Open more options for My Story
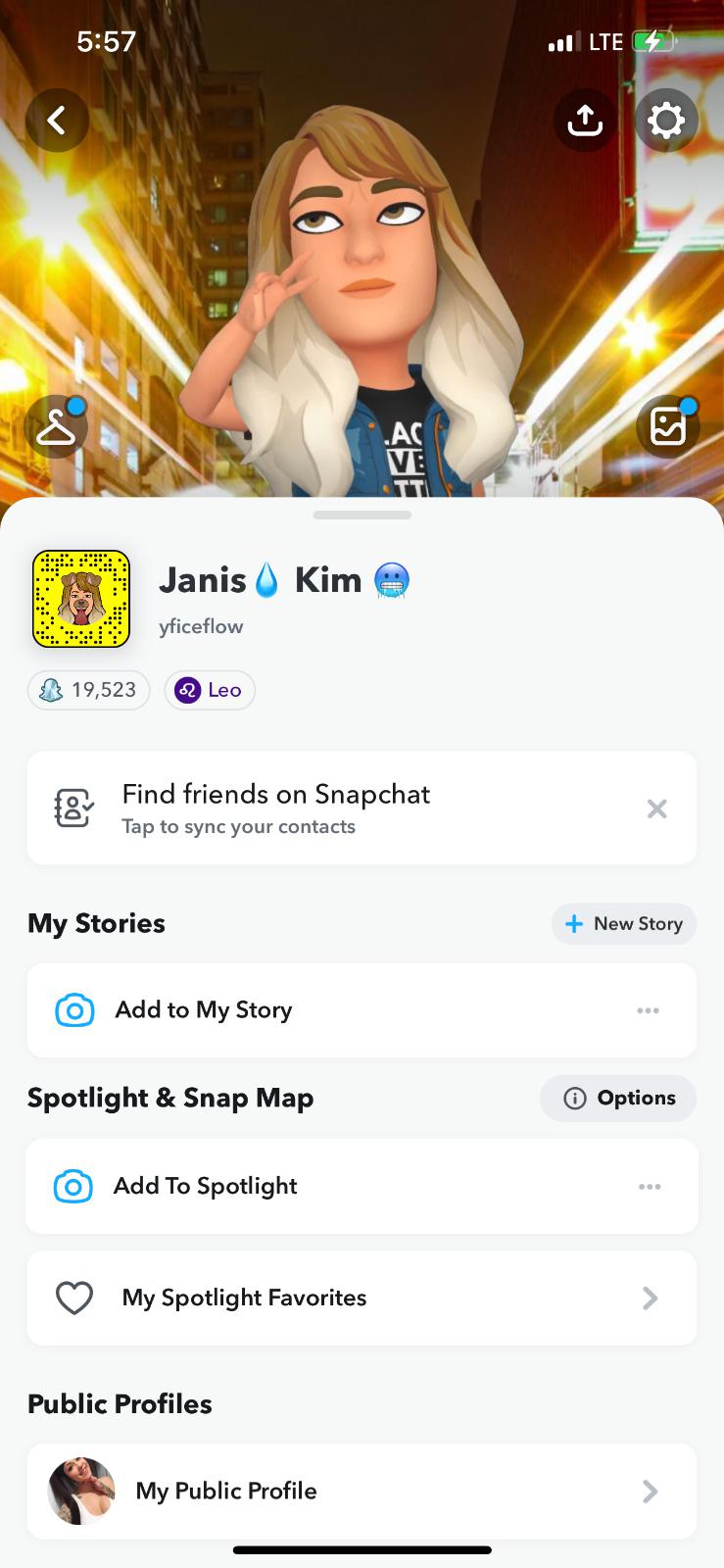Screen dimensions: 724x1568 point(648,1010)
